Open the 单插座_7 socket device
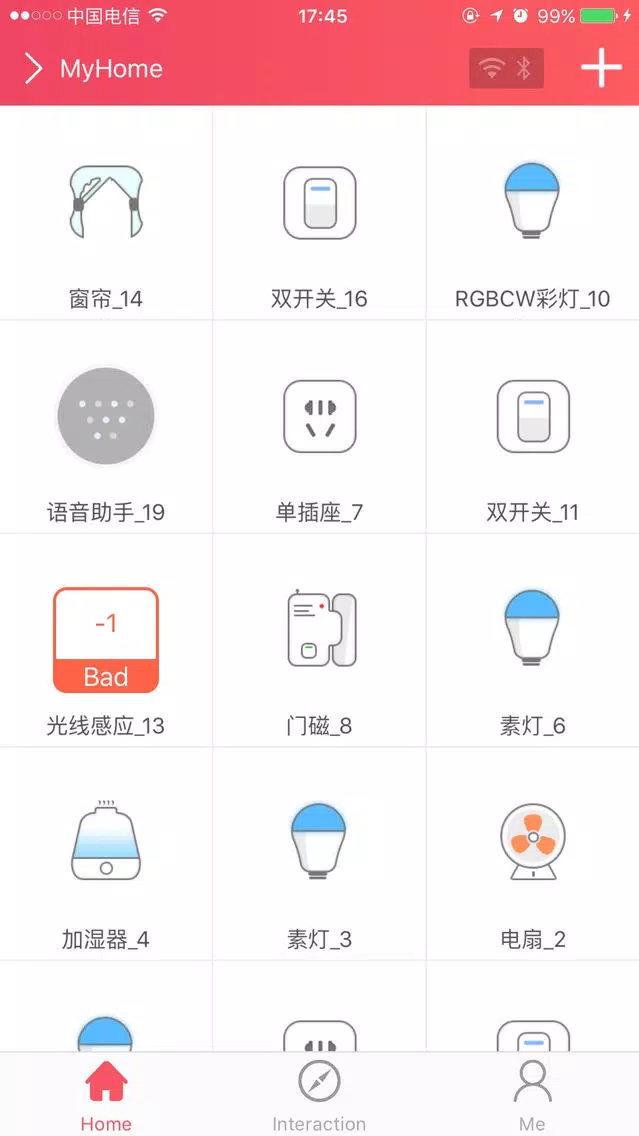The height and width of the screenshot is (1136, 639). [x=320, y=427]
